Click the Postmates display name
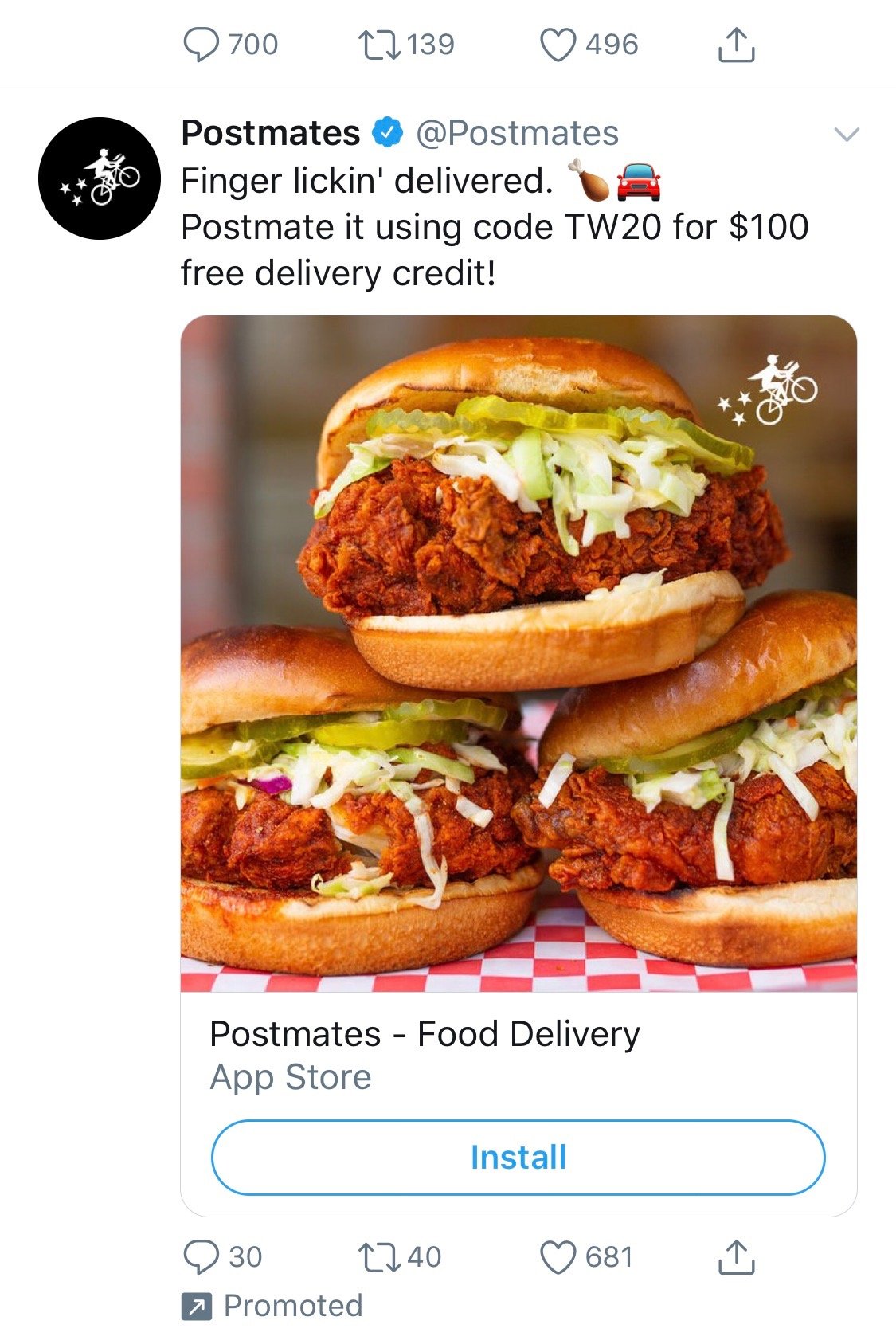Screen dimensions: 896x1344 [x=269, y=133]
